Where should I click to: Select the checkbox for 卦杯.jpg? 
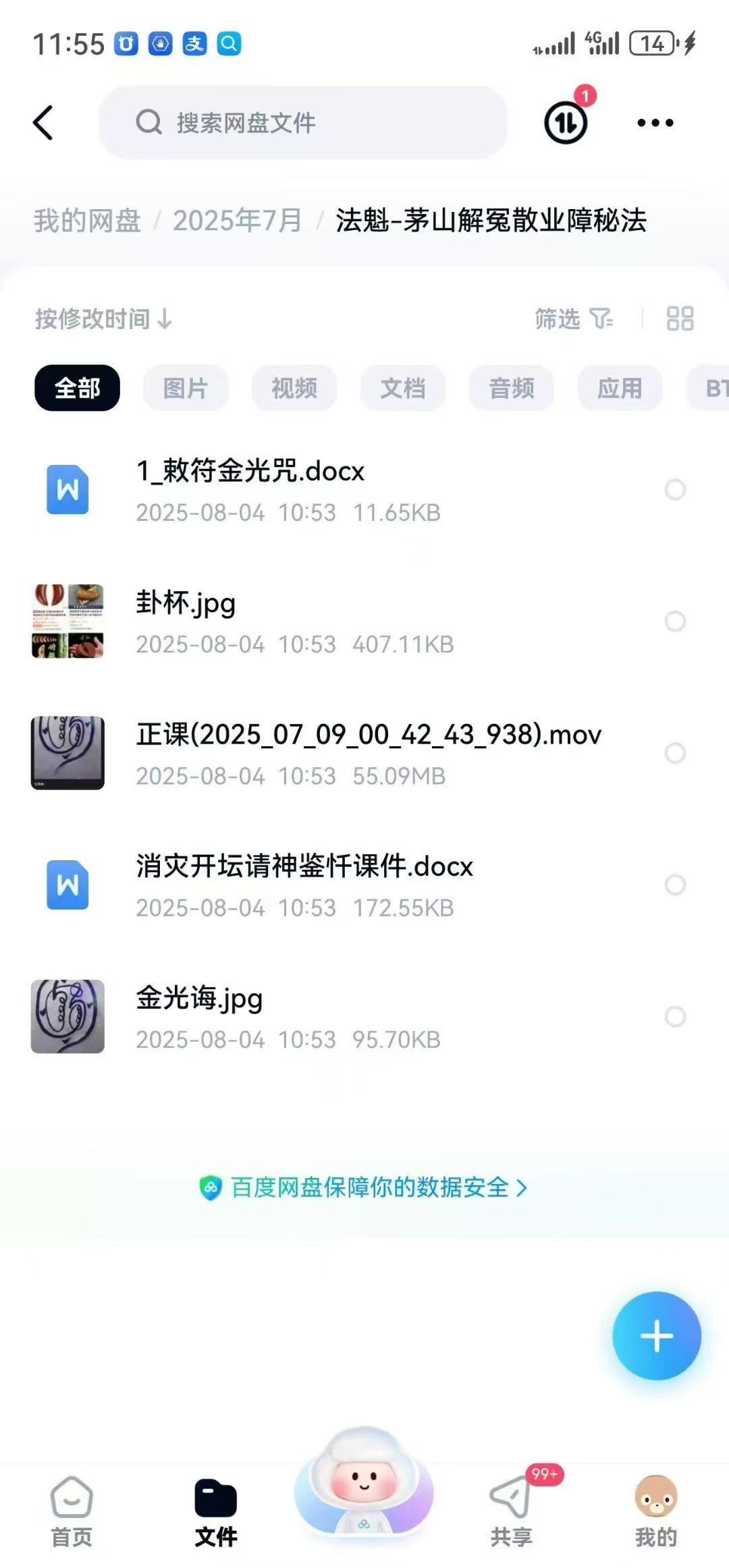point(675,621)
